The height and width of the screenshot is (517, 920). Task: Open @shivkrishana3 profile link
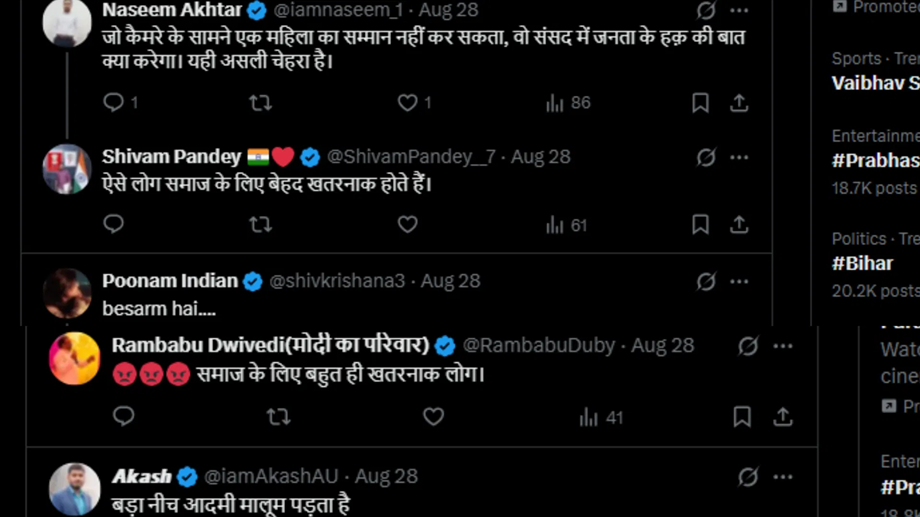pos(337,281)
